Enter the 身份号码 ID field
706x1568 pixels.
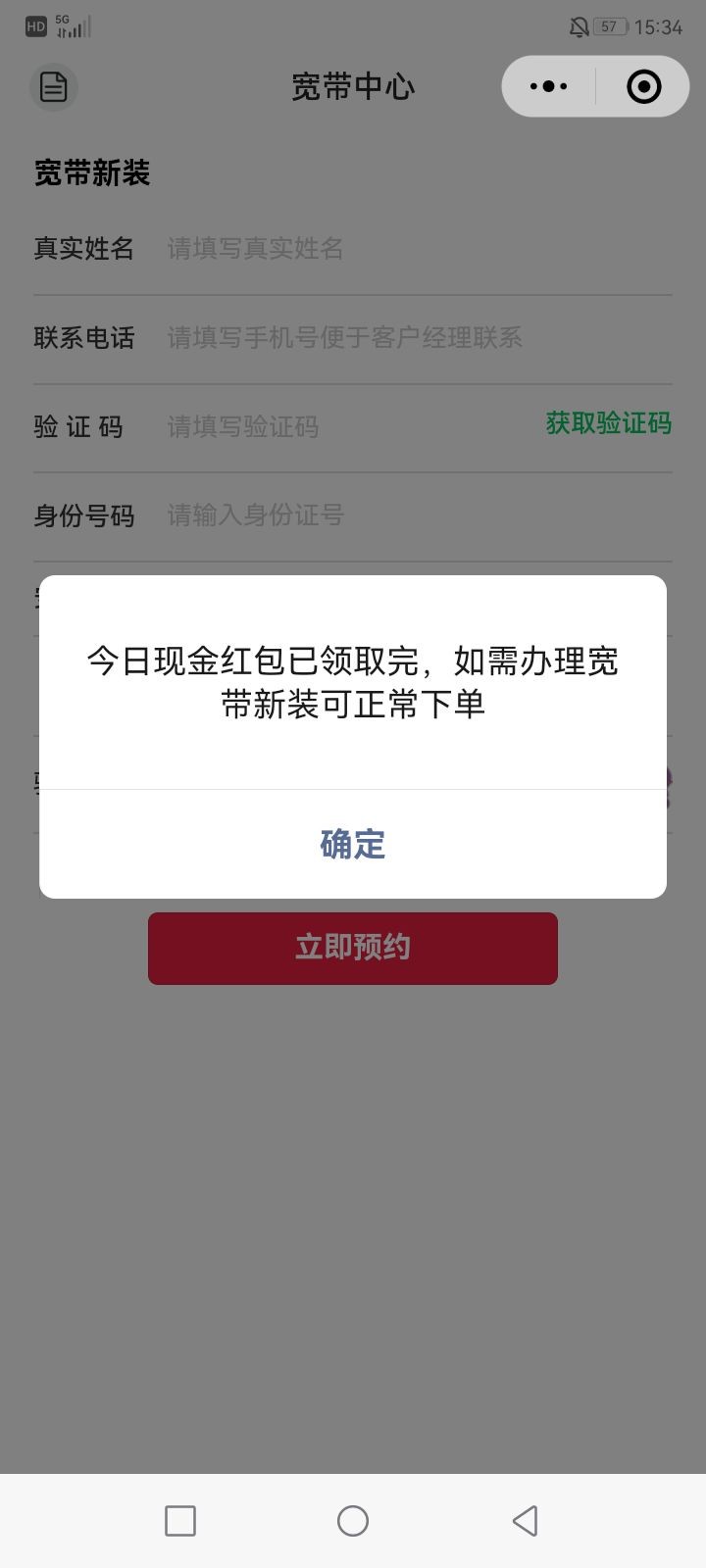[412, 515]
